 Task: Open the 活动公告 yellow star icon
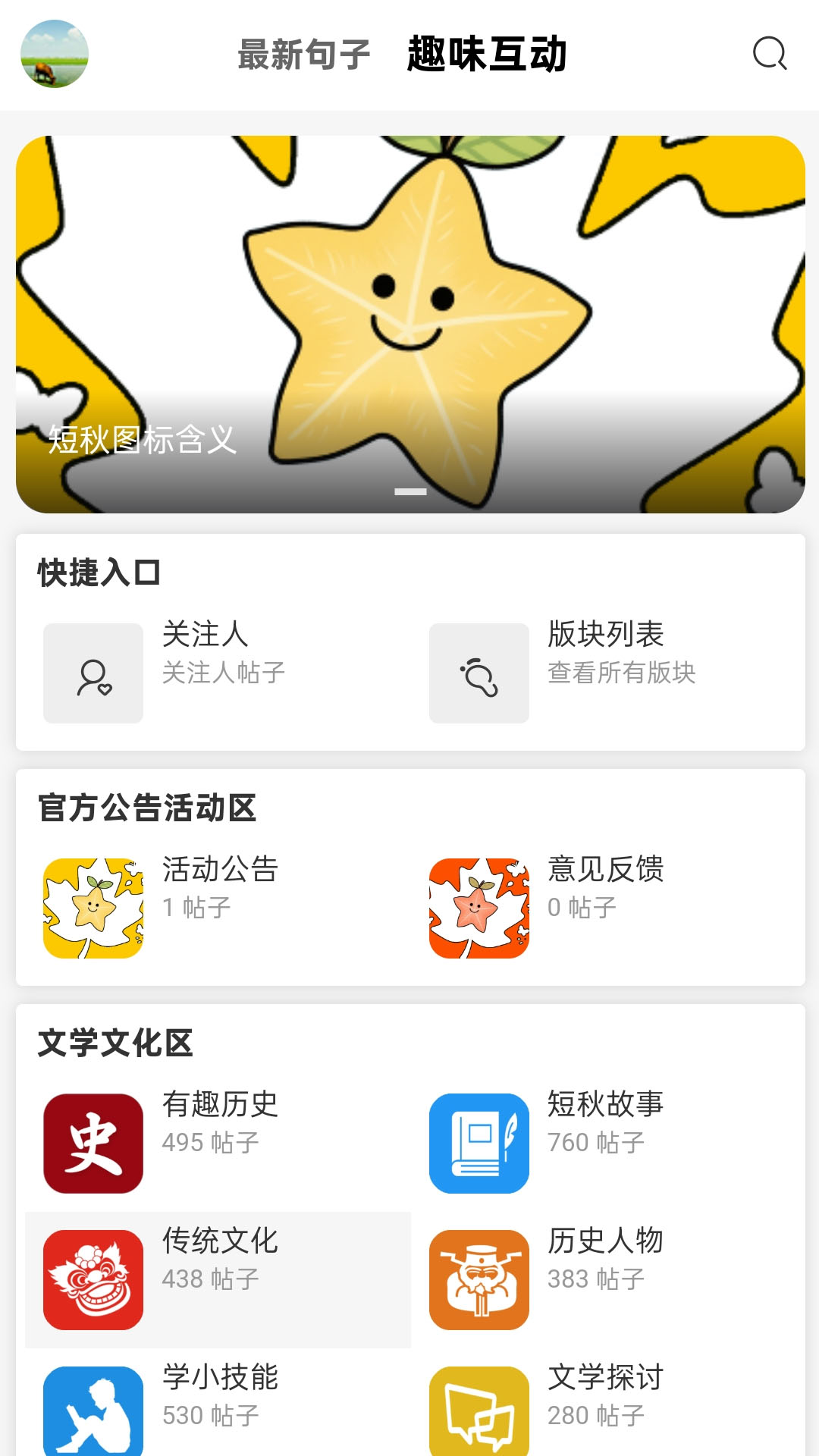pyautogui.click(x=93, y=902)
